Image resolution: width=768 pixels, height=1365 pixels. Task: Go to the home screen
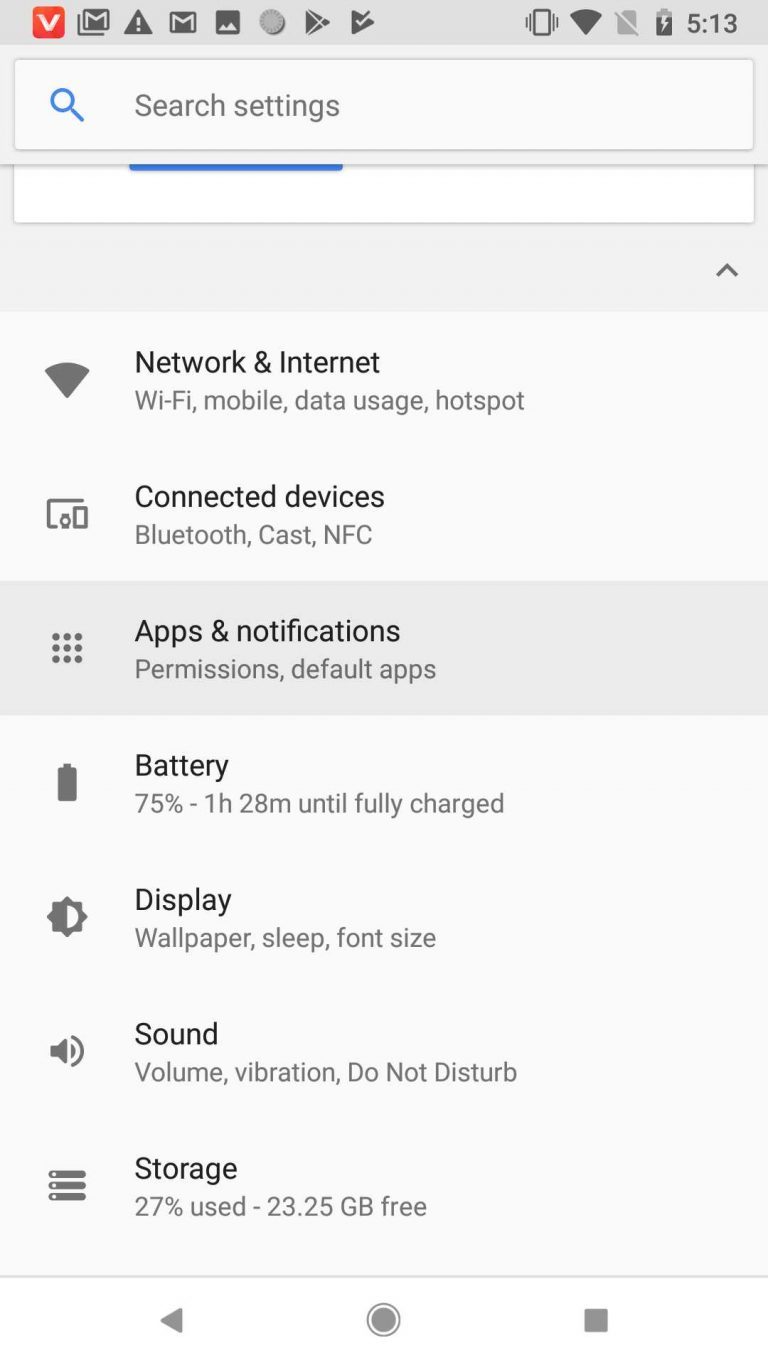(x=383, y=1321)
